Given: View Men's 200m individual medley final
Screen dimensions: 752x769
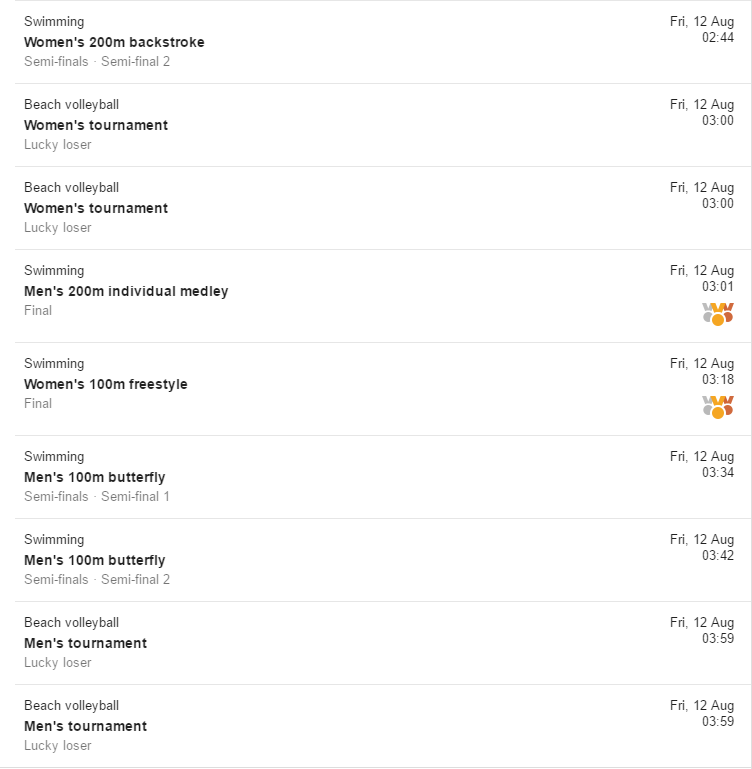Looking at the screenshot, I should pyautogui.click(x=126, y=292).
